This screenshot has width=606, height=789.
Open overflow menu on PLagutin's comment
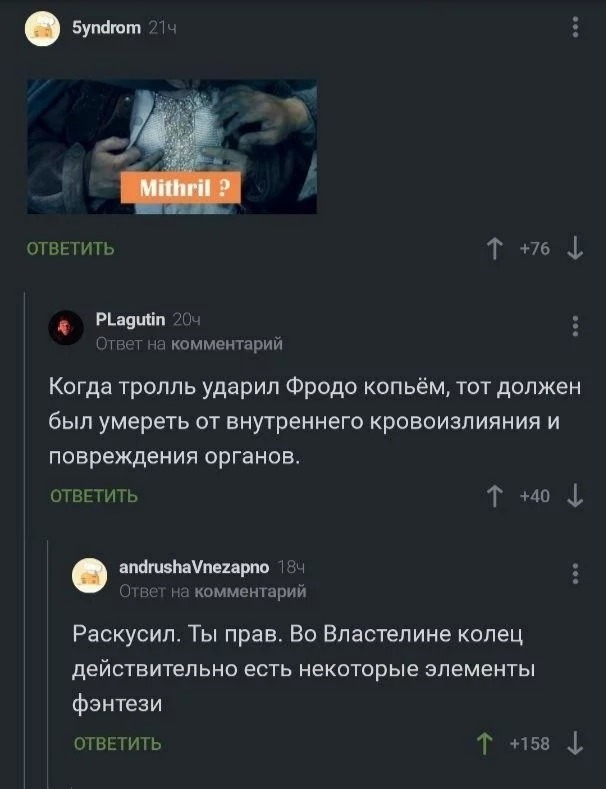pyautogui.click(x=575, y=327)
